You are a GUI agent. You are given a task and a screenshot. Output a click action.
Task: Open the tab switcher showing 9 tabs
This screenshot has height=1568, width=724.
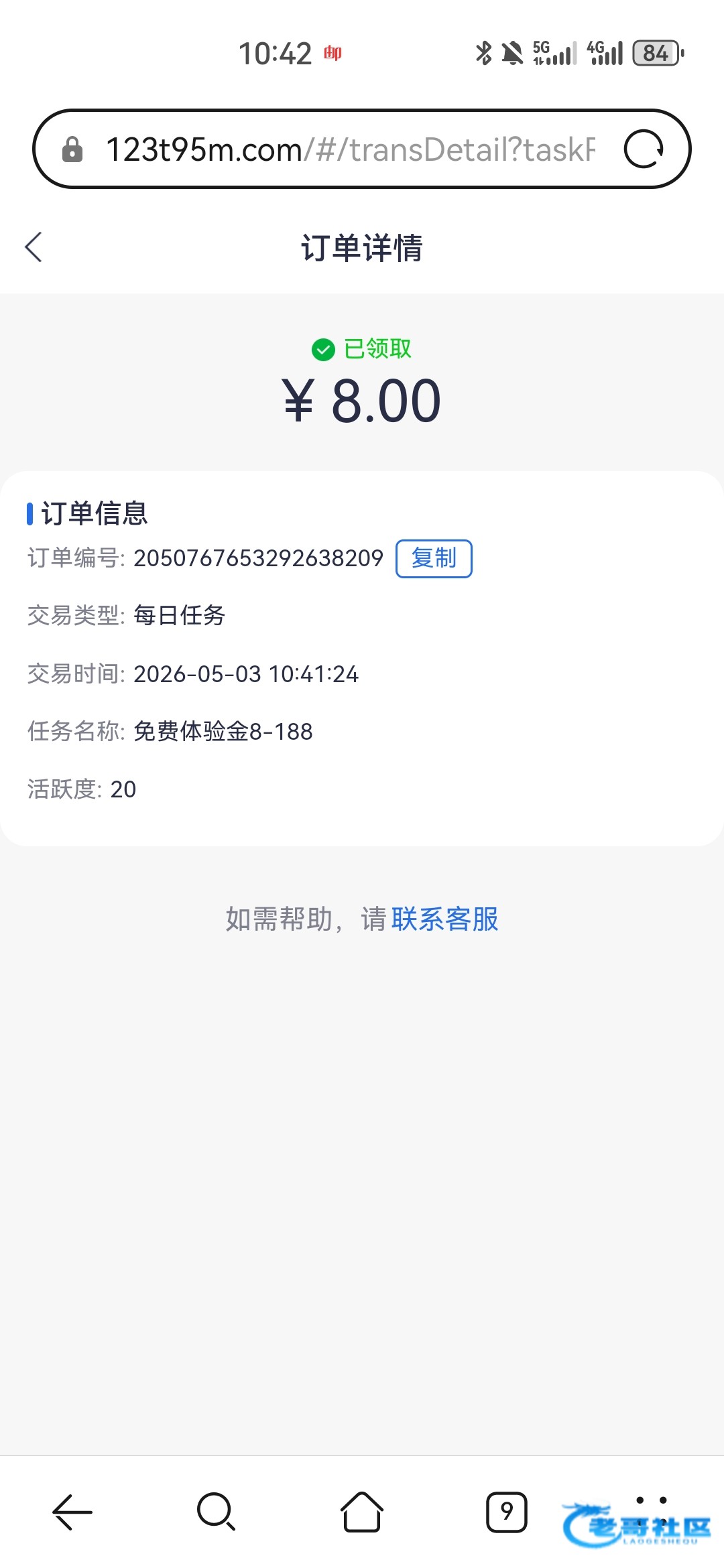507,1512
